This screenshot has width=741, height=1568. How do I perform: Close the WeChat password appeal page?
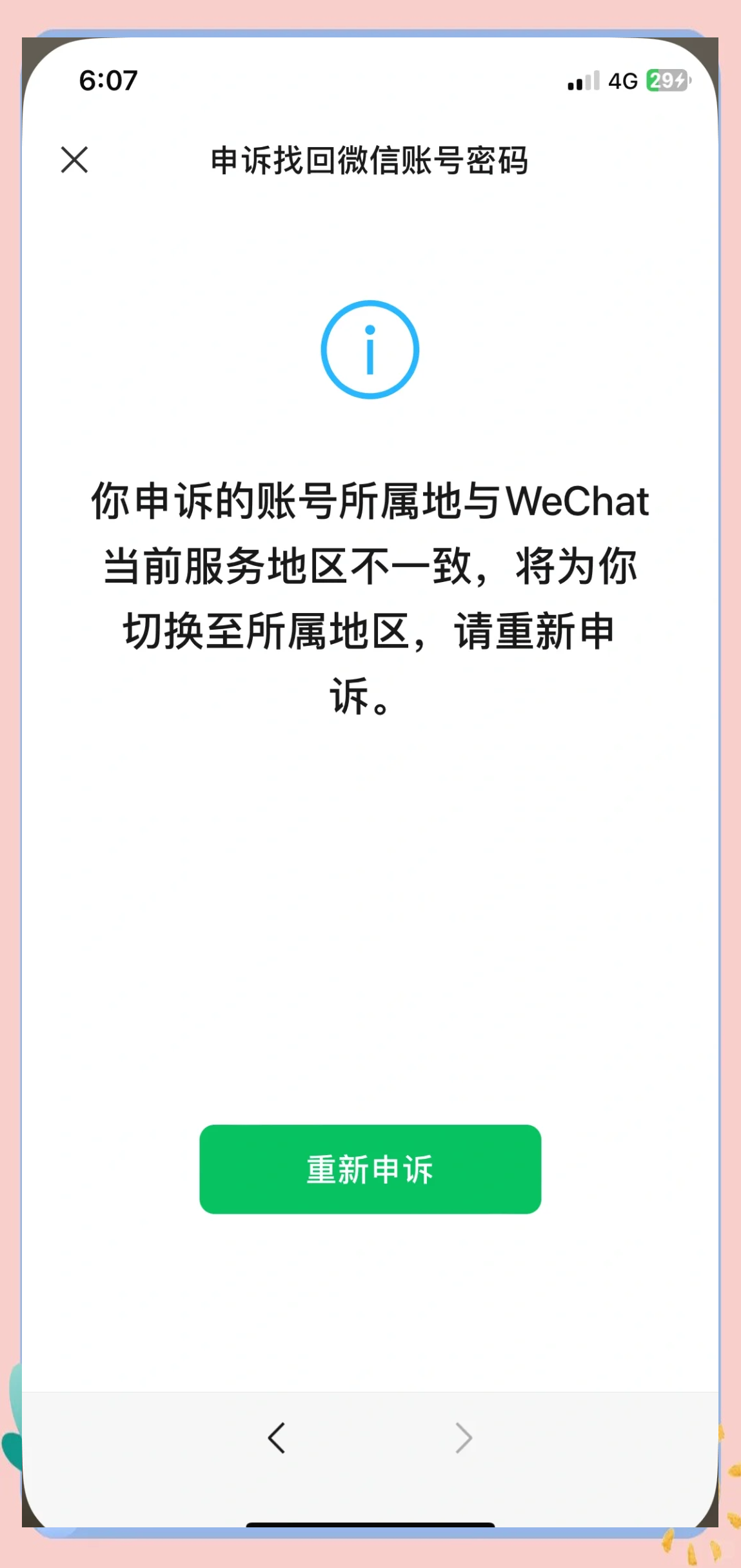point(74,159)
